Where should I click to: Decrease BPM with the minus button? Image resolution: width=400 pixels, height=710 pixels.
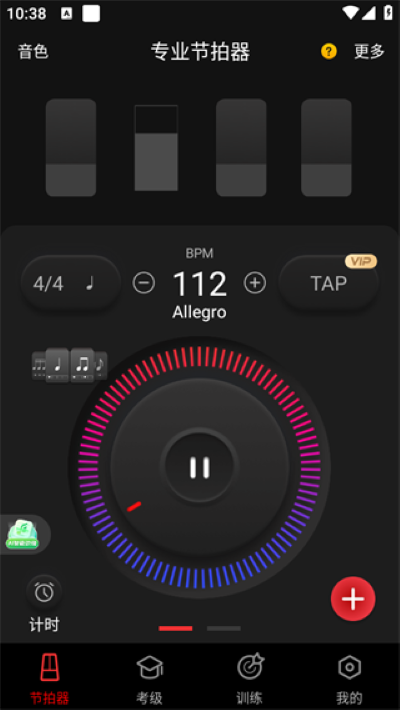tap(144, 283)
